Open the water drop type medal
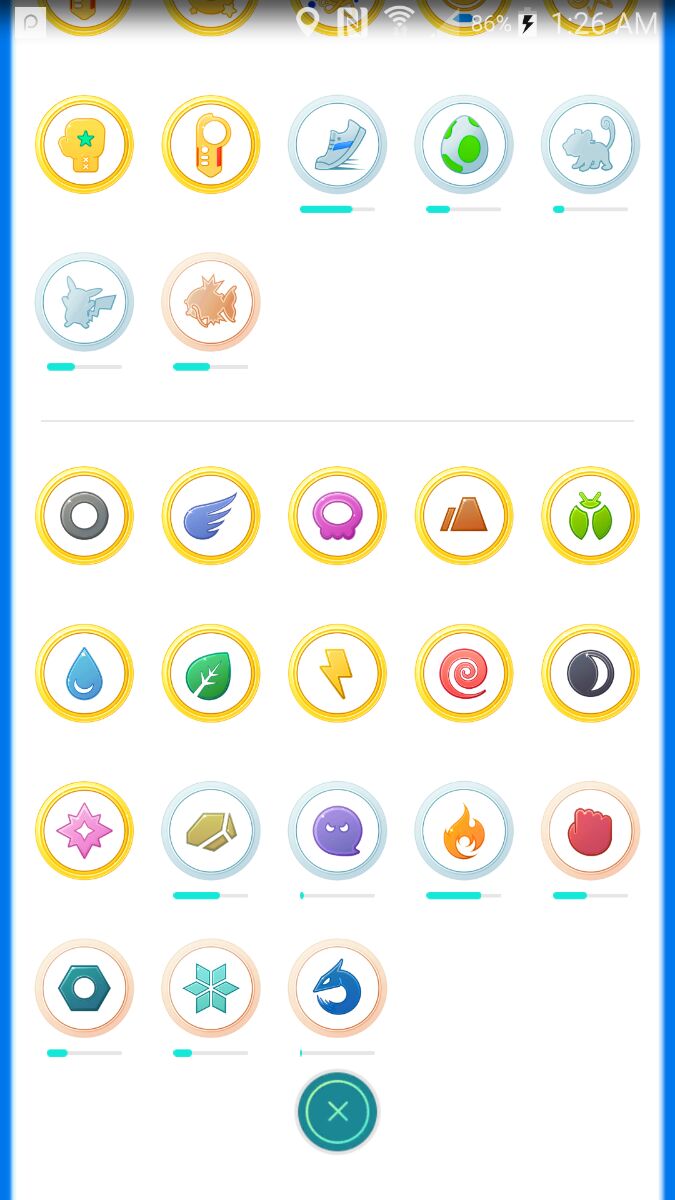 (84, 674)
